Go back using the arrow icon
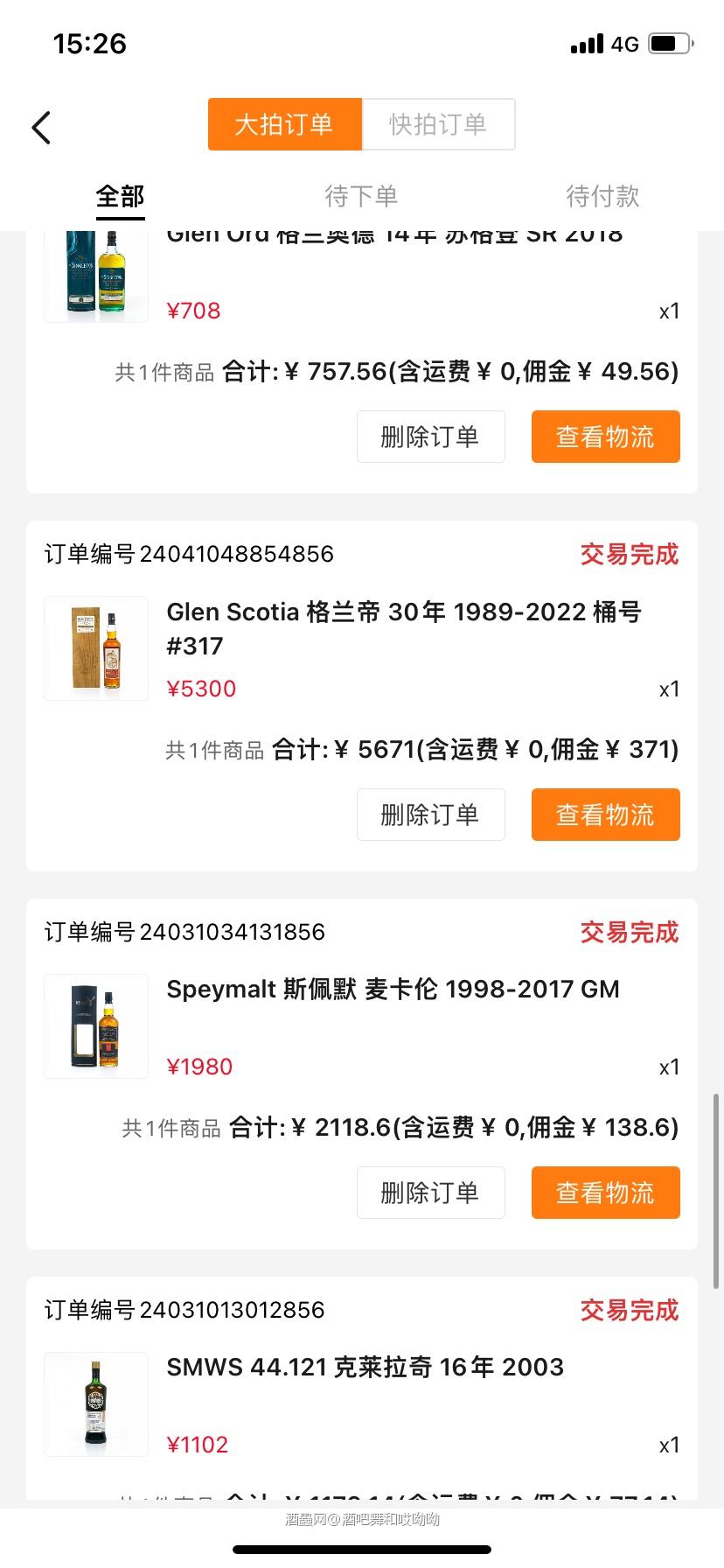The width and height of the screenshot is (724, 1568). click(x=41, y=128)
